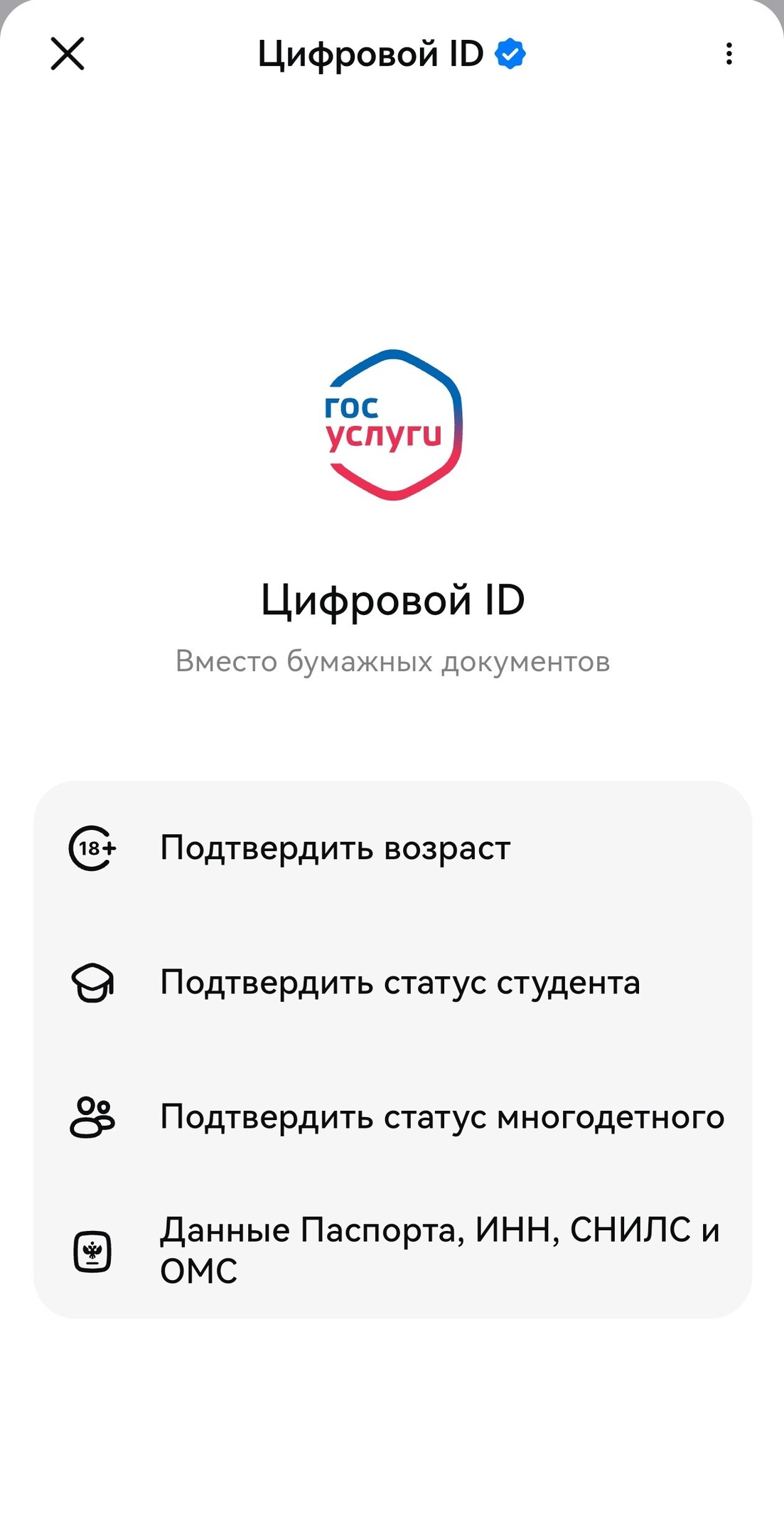Open Подтвердить статус студента
The height and width of the screenshot is (1536, 784).
coord(392,983)
